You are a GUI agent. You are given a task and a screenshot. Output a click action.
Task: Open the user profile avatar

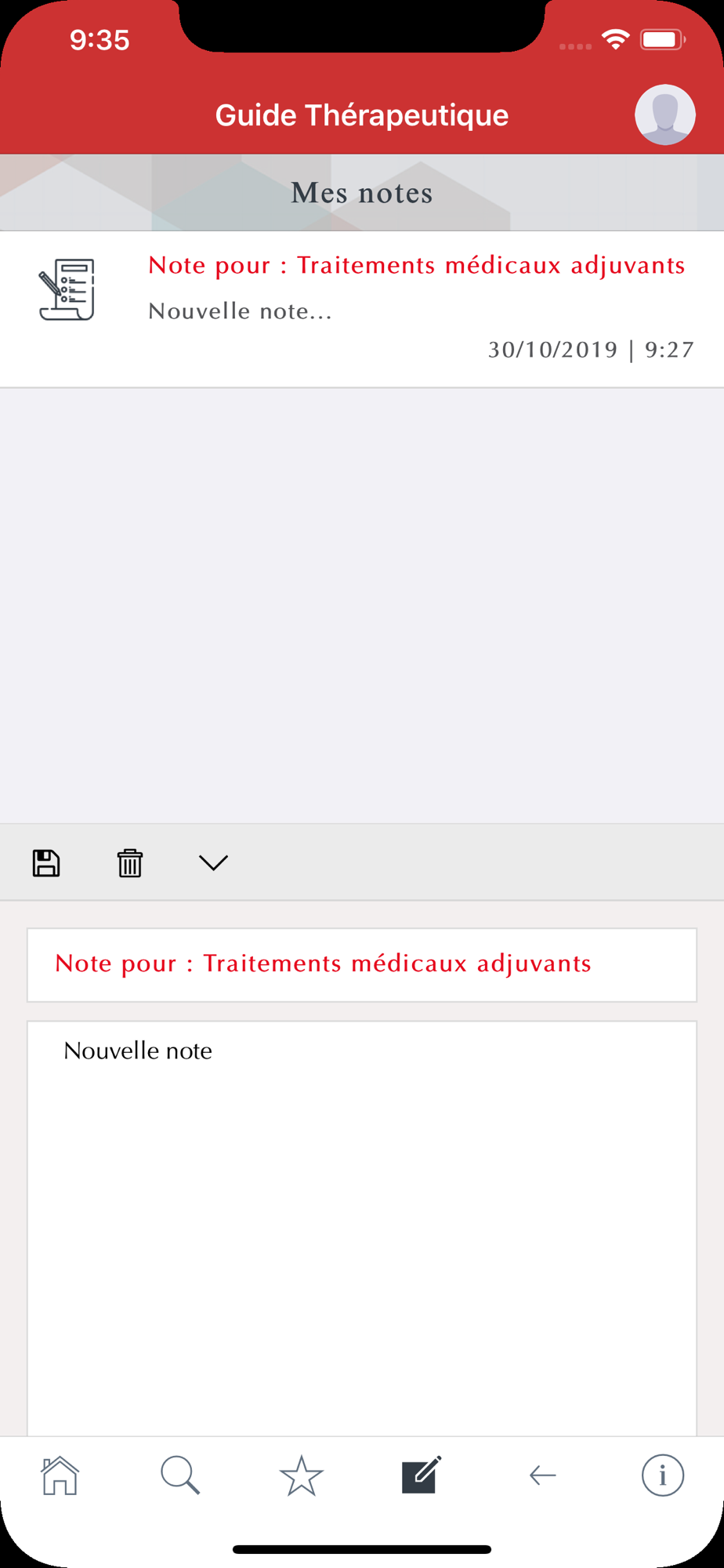[x=664, y=114]
